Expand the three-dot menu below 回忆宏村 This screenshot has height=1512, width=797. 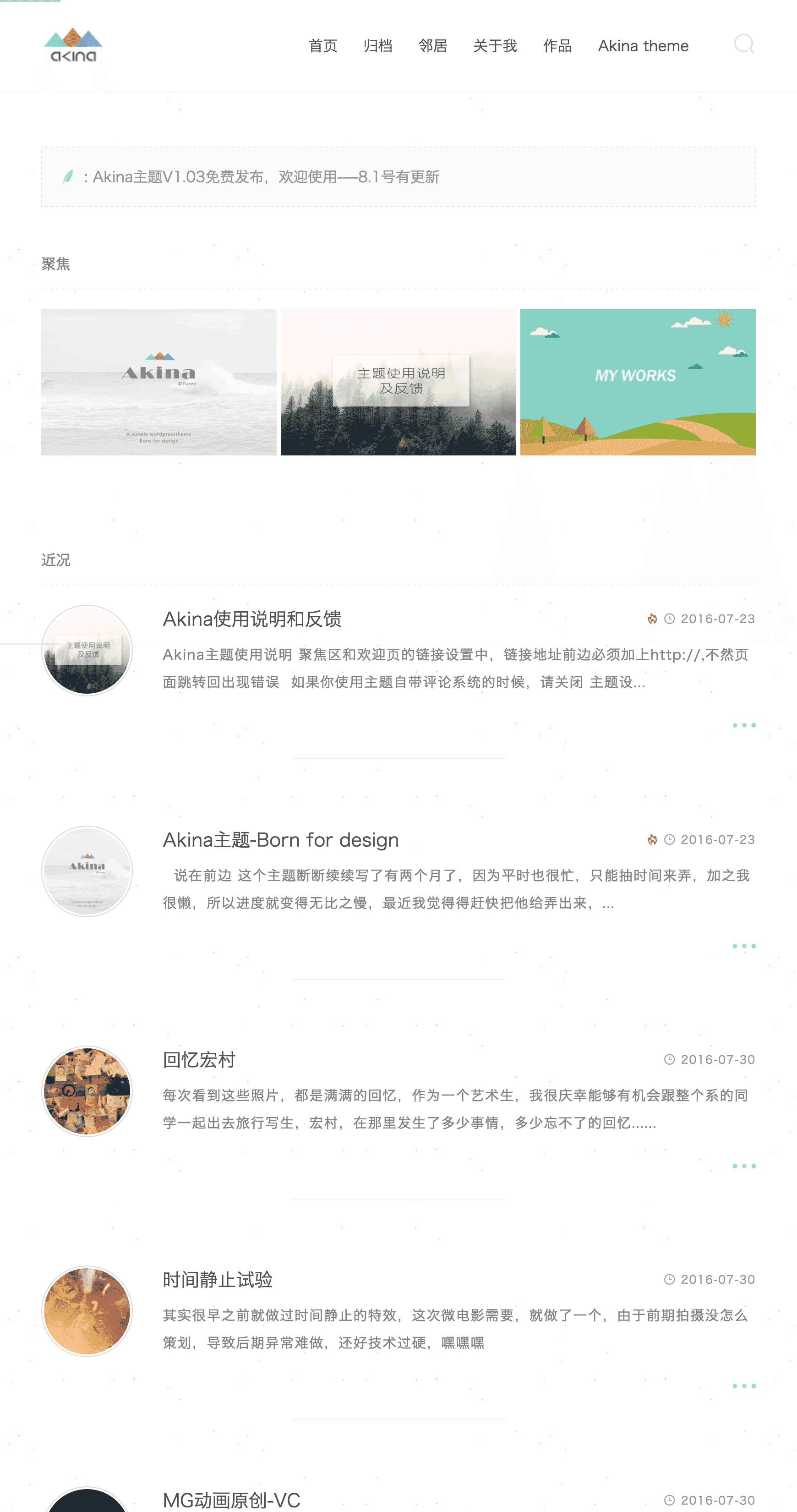[744, 1166]
